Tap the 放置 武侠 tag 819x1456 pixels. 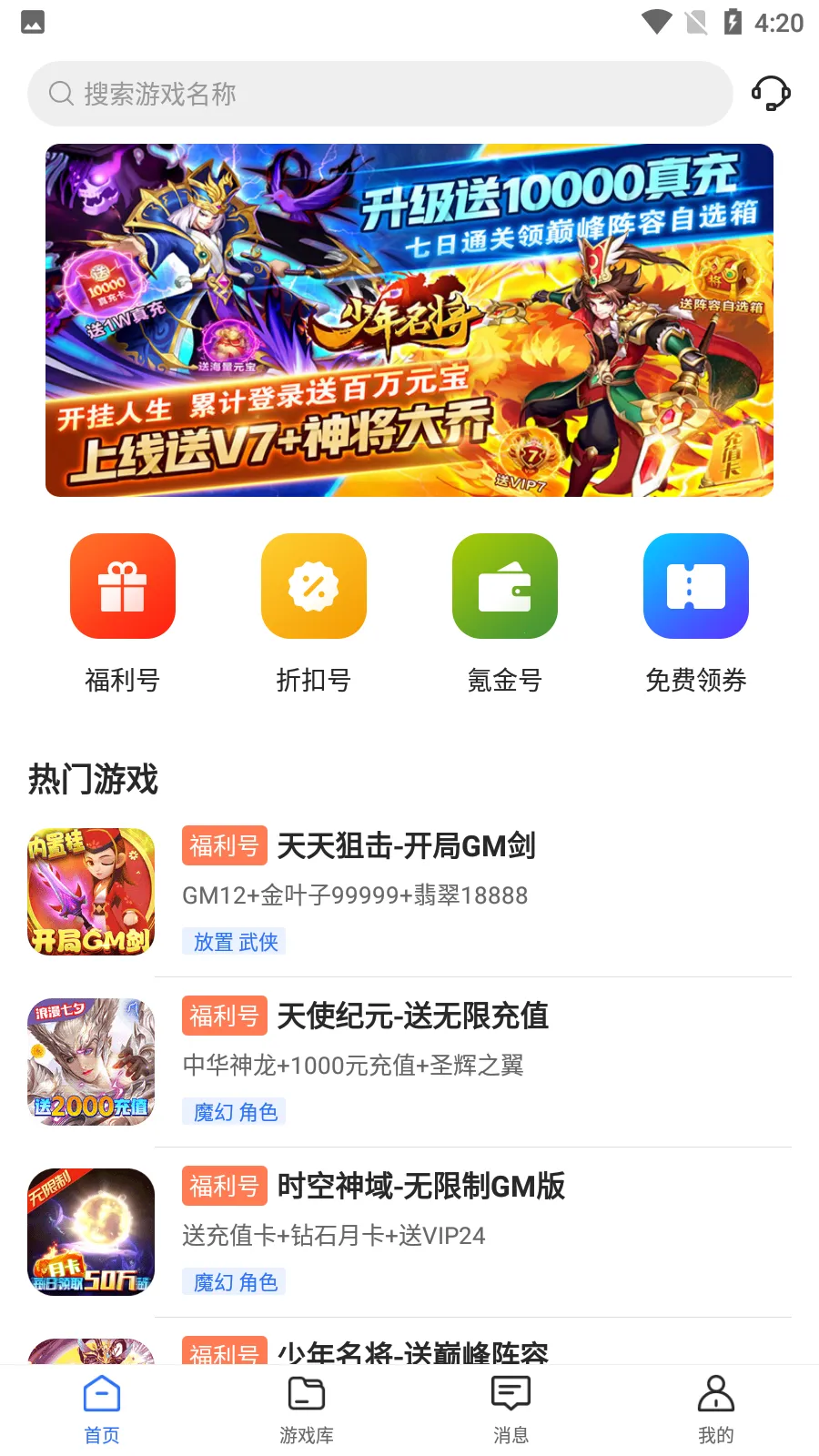[x=234, y=941]
